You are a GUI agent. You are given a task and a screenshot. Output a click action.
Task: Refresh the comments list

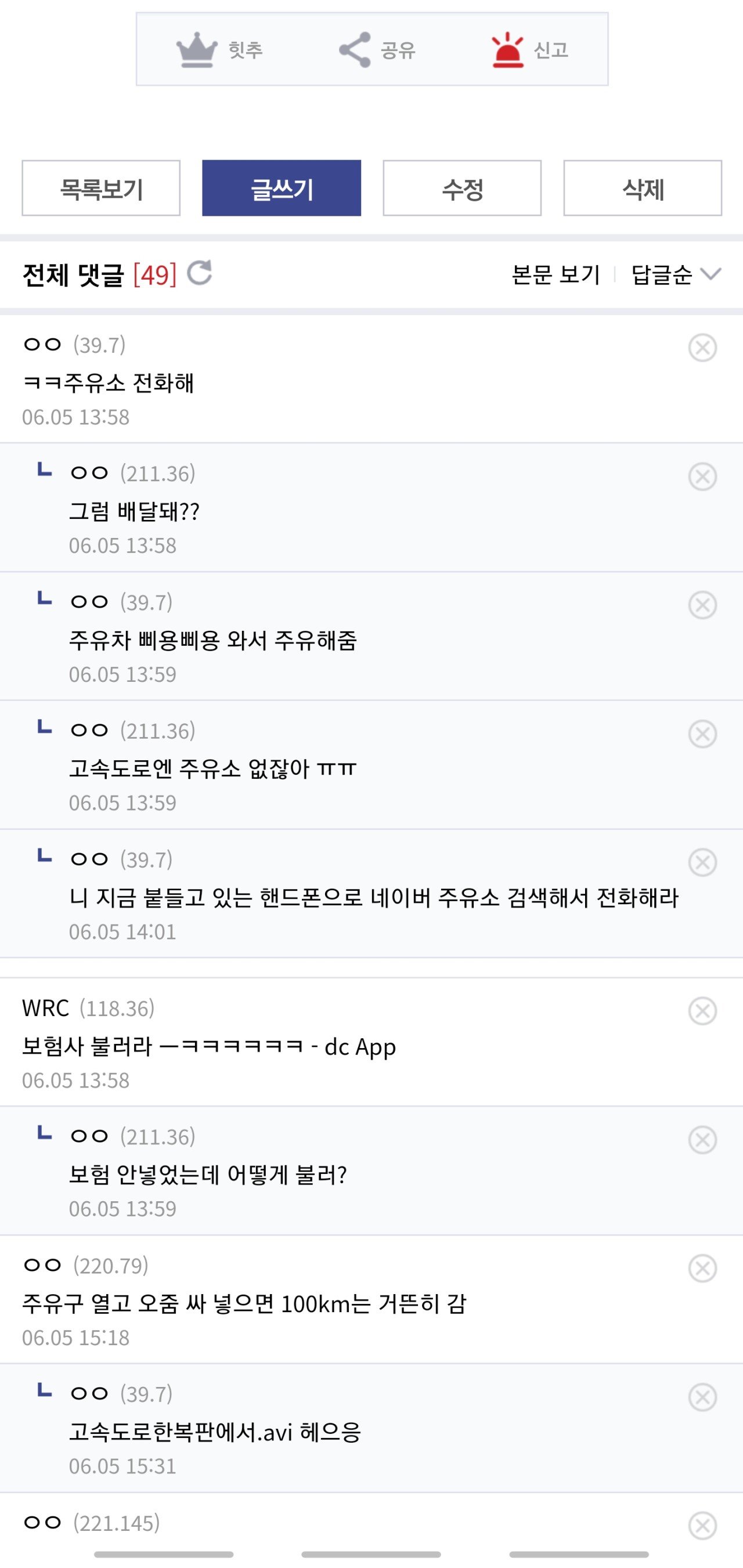click(x=199, y=273)
